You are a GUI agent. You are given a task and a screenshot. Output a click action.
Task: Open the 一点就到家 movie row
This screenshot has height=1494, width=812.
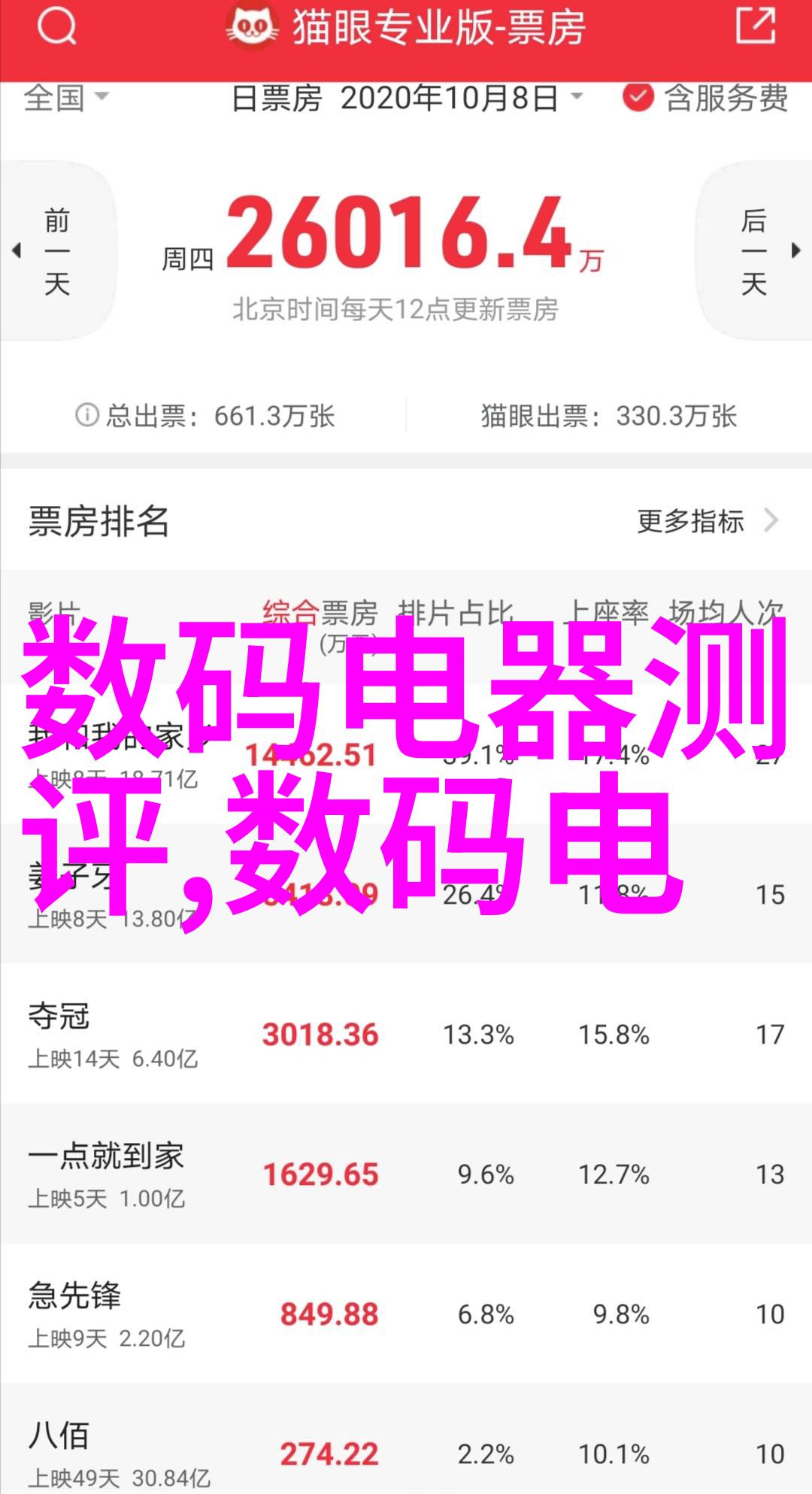(x=406, y=1174)
